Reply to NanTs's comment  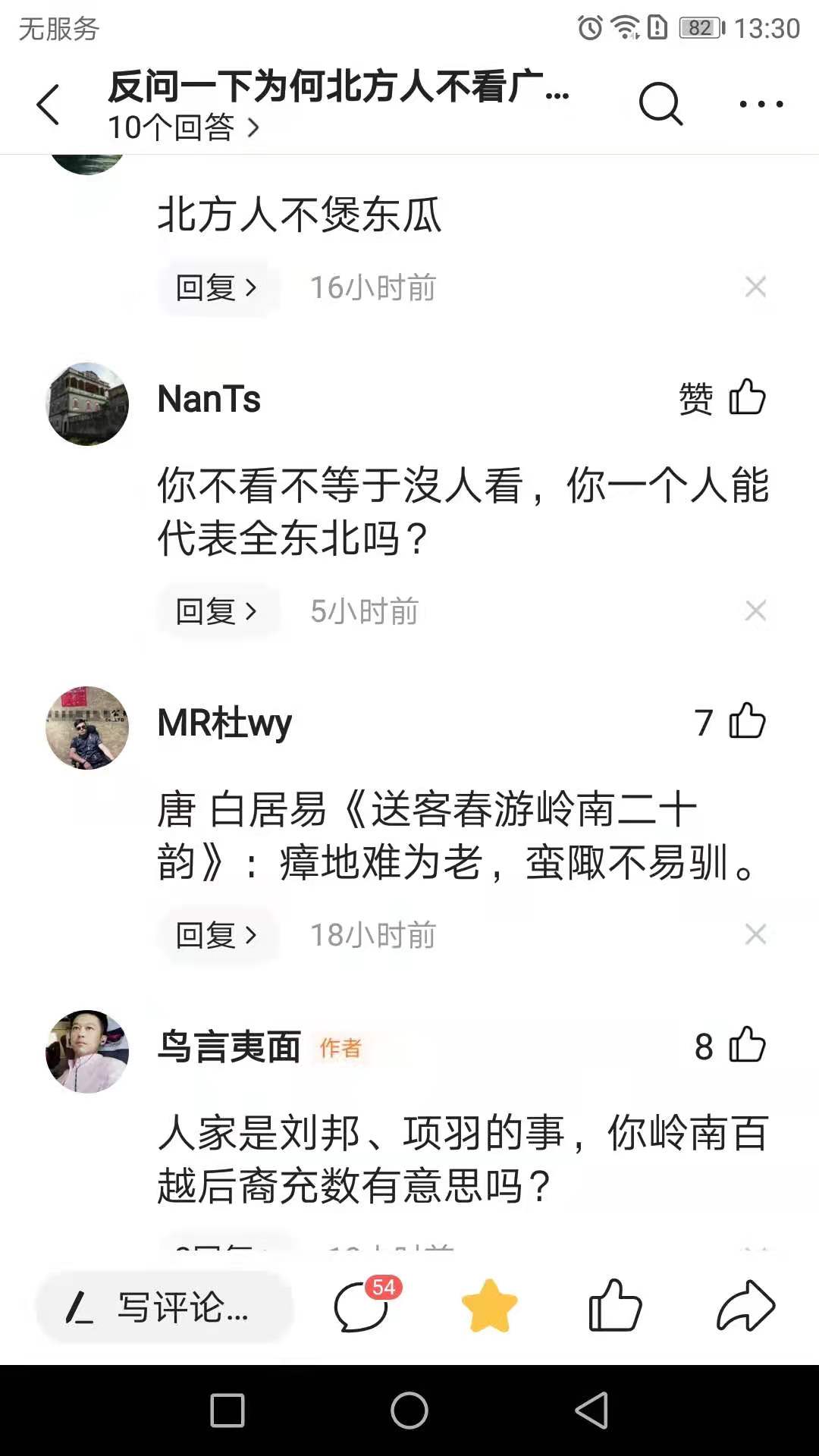(x=217, y=611)
